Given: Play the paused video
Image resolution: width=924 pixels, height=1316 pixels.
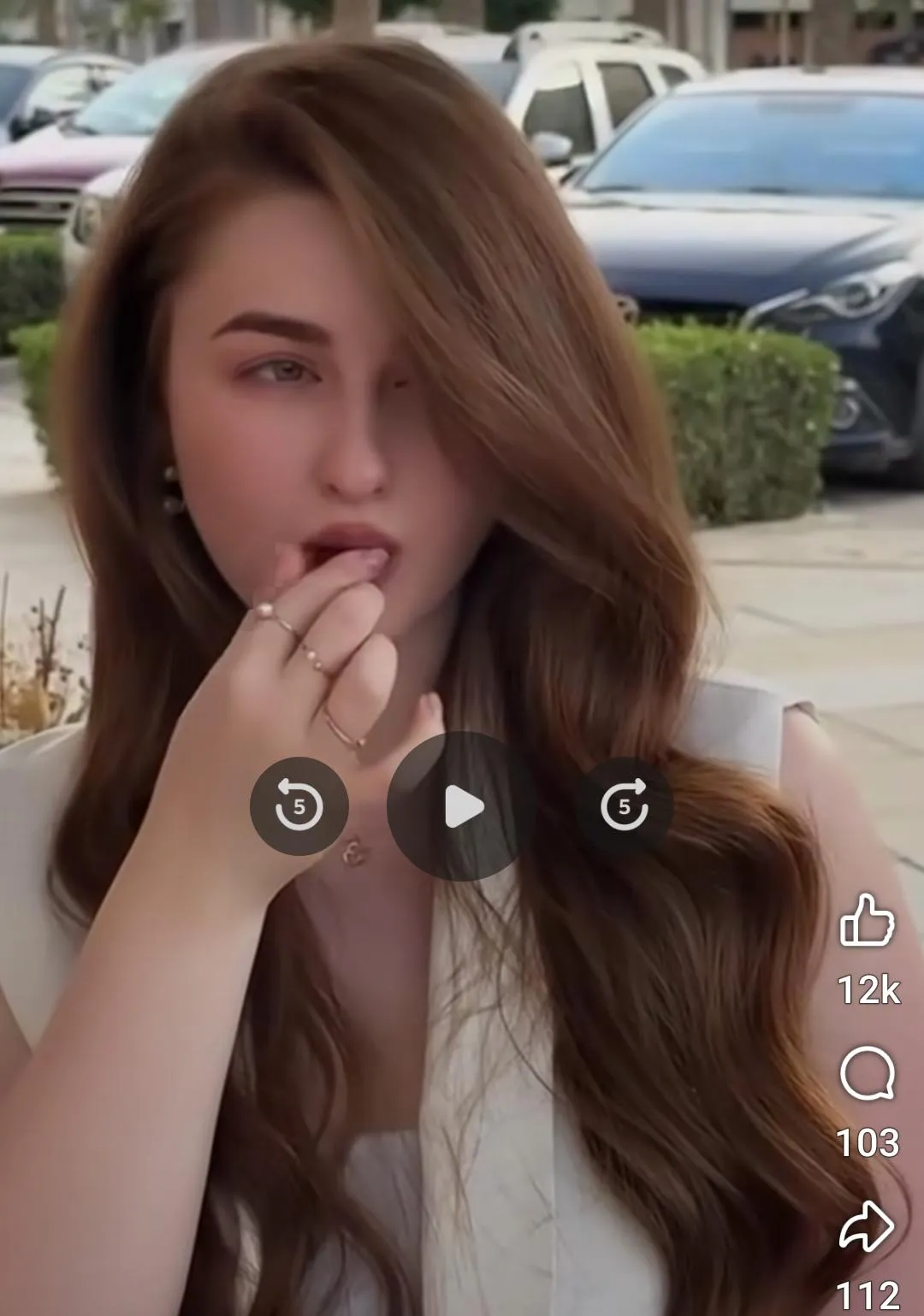Looking at the screenshot, I should coord(462,806).
